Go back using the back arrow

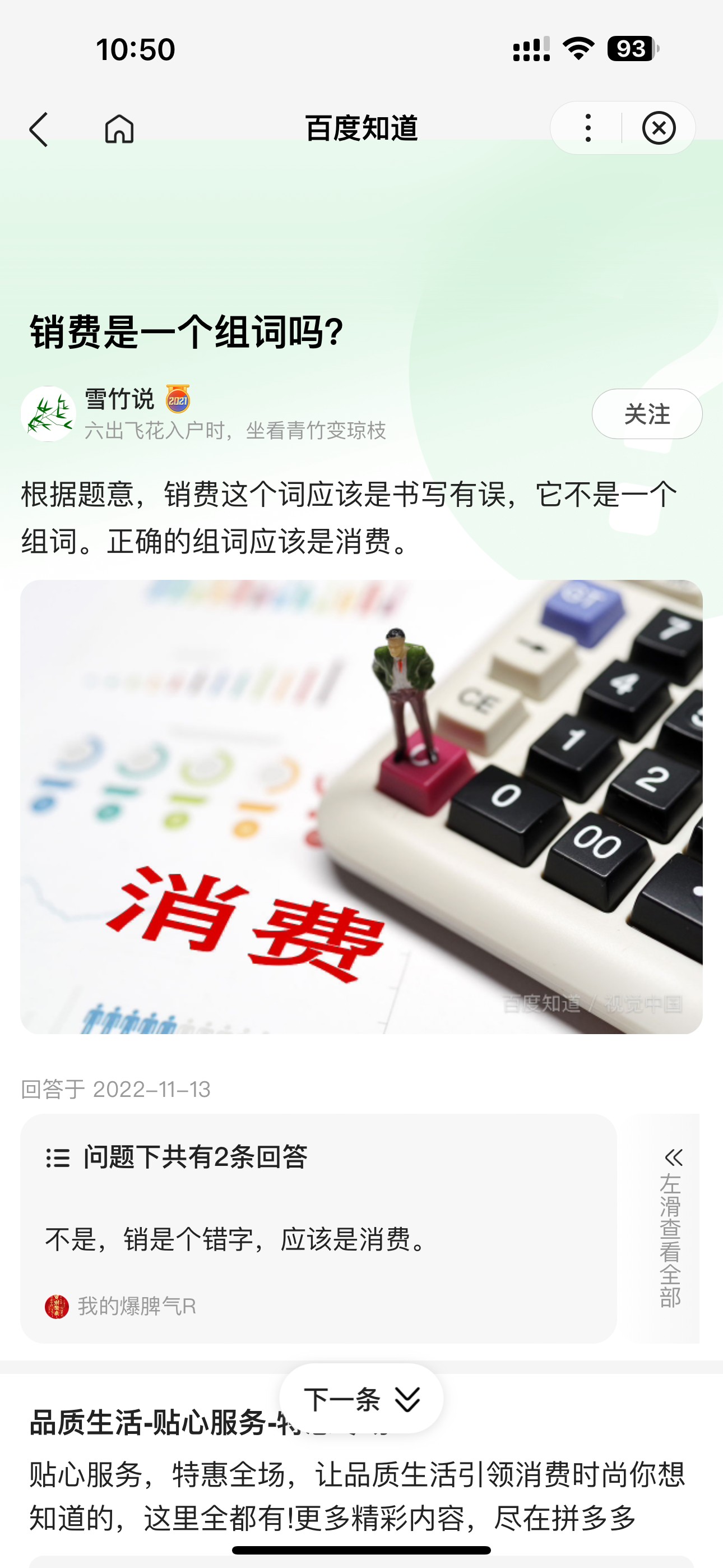click(39, 129)
